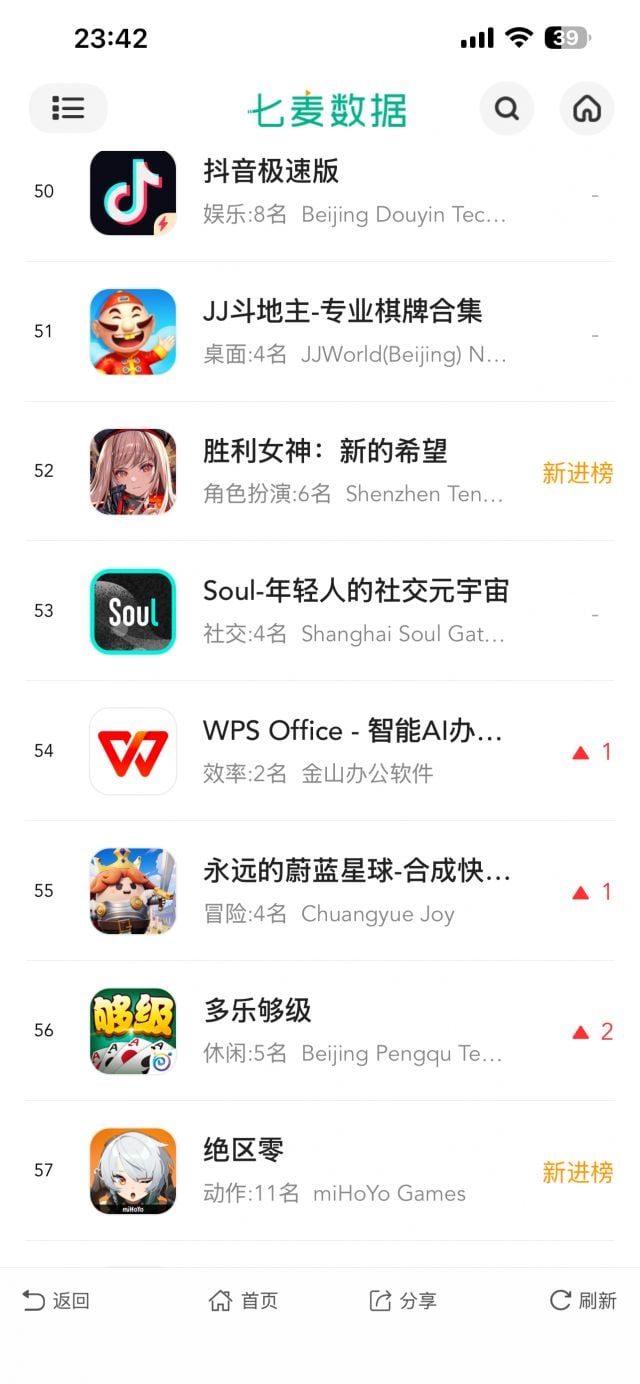
Task: Open the list menu button
Action: 68,108
